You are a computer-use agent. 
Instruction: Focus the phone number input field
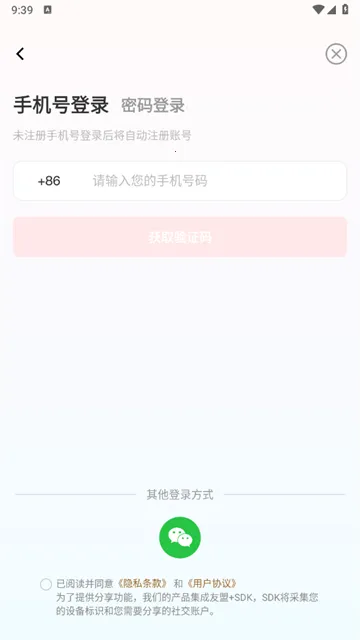(216, 181)
